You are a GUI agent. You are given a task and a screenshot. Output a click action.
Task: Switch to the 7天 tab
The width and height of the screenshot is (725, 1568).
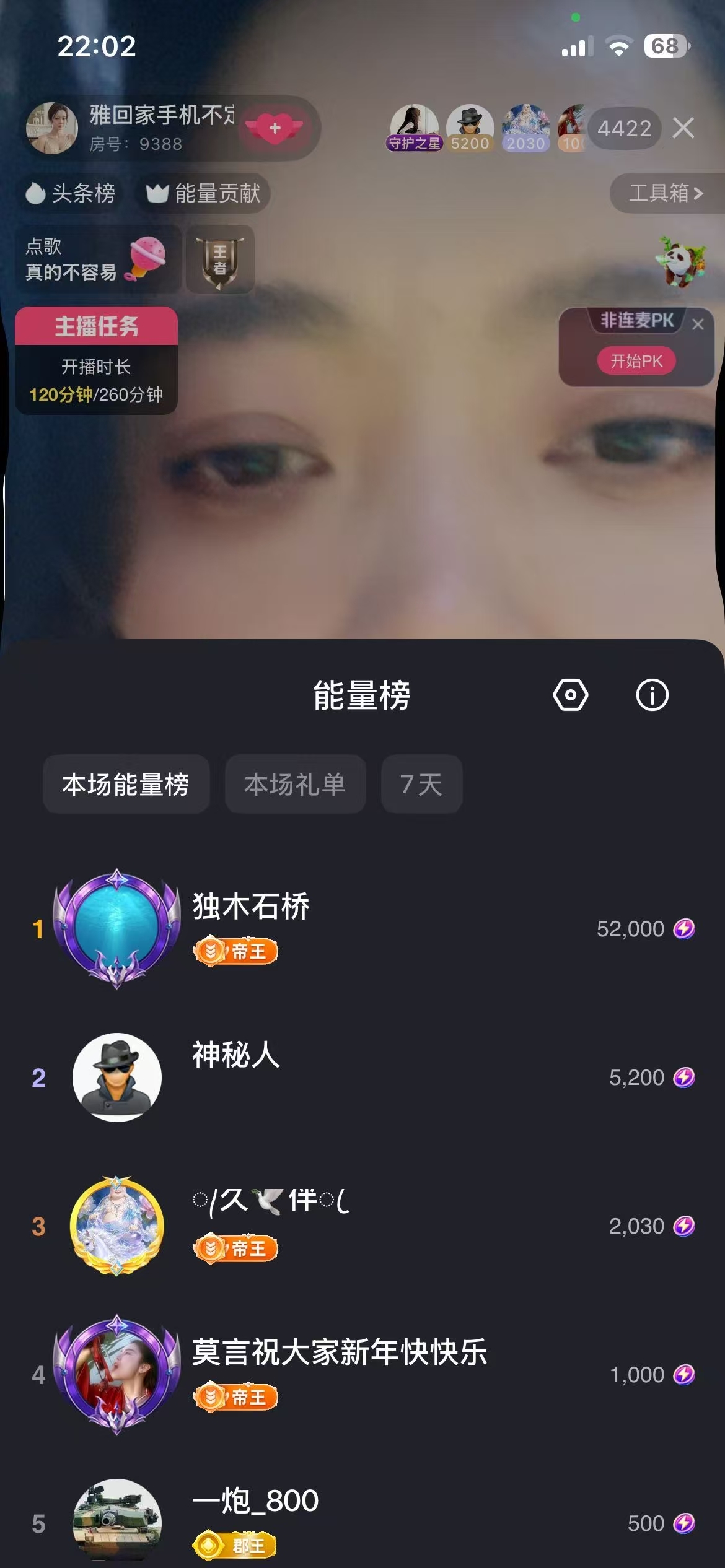(422, 784)
